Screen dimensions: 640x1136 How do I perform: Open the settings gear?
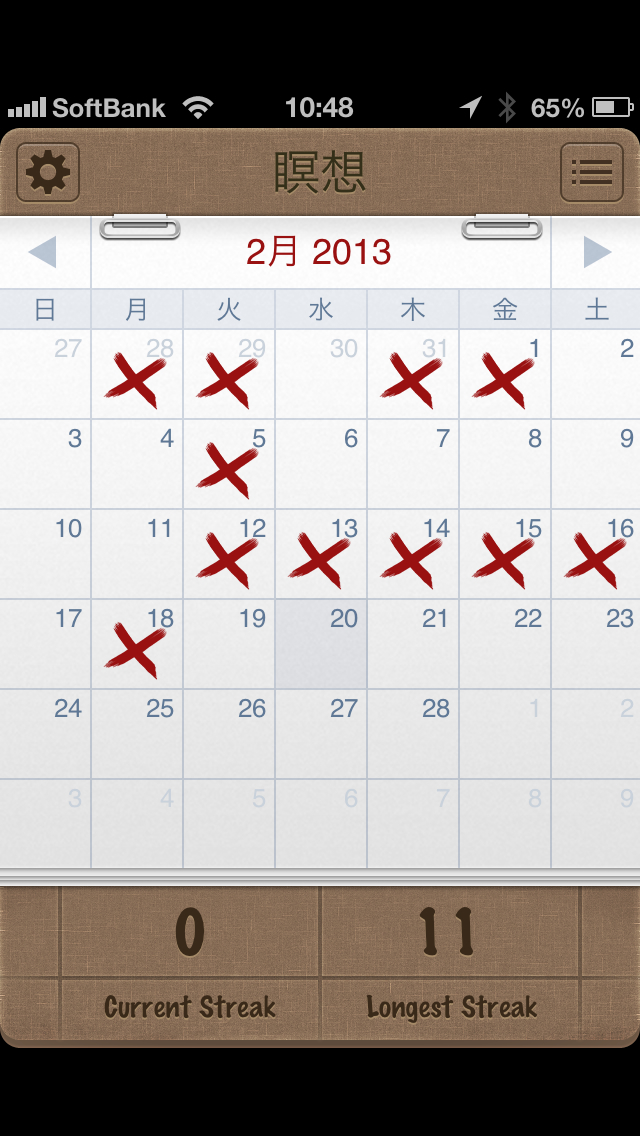48,173
